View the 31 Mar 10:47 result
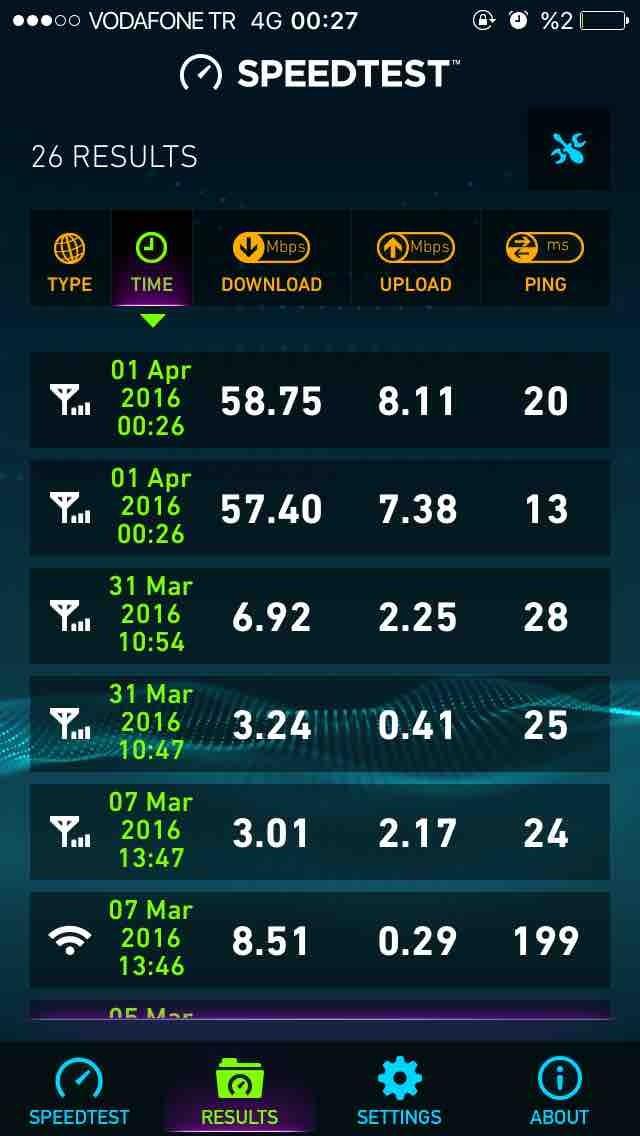 [320, 724]
